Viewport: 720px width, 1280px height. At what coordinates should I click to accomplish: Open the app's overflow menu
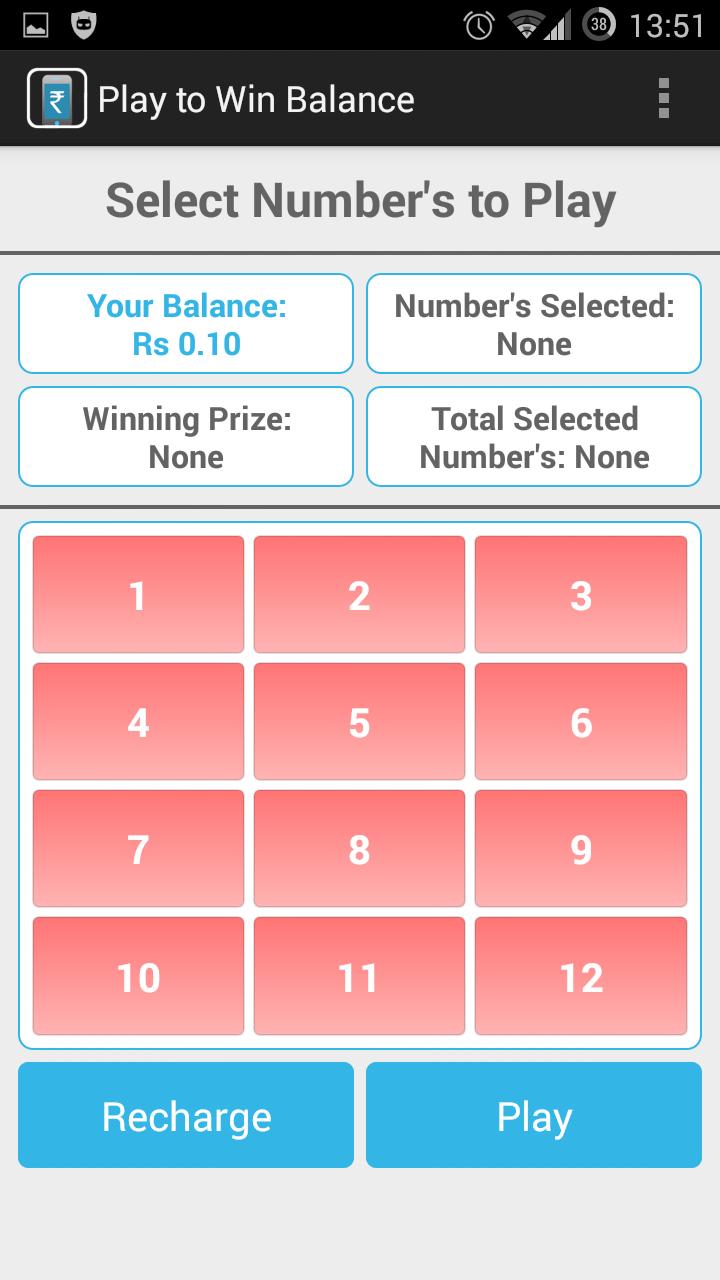(x=663, y=98)
